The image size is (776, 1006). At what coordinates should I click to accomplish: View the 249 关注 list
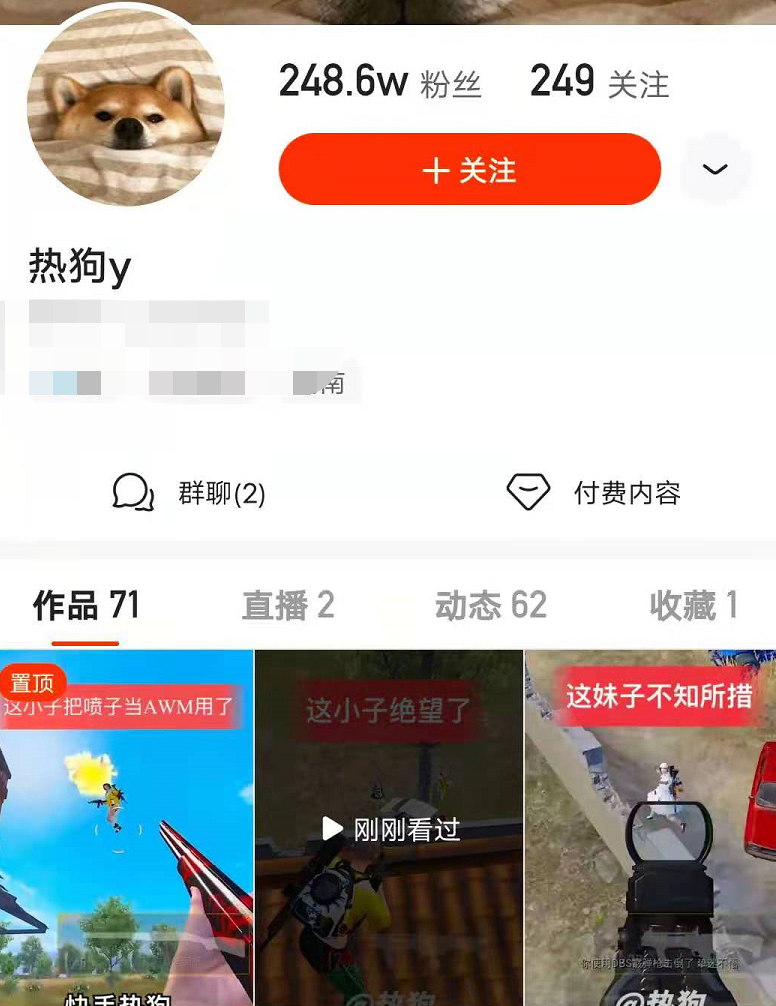598,82
